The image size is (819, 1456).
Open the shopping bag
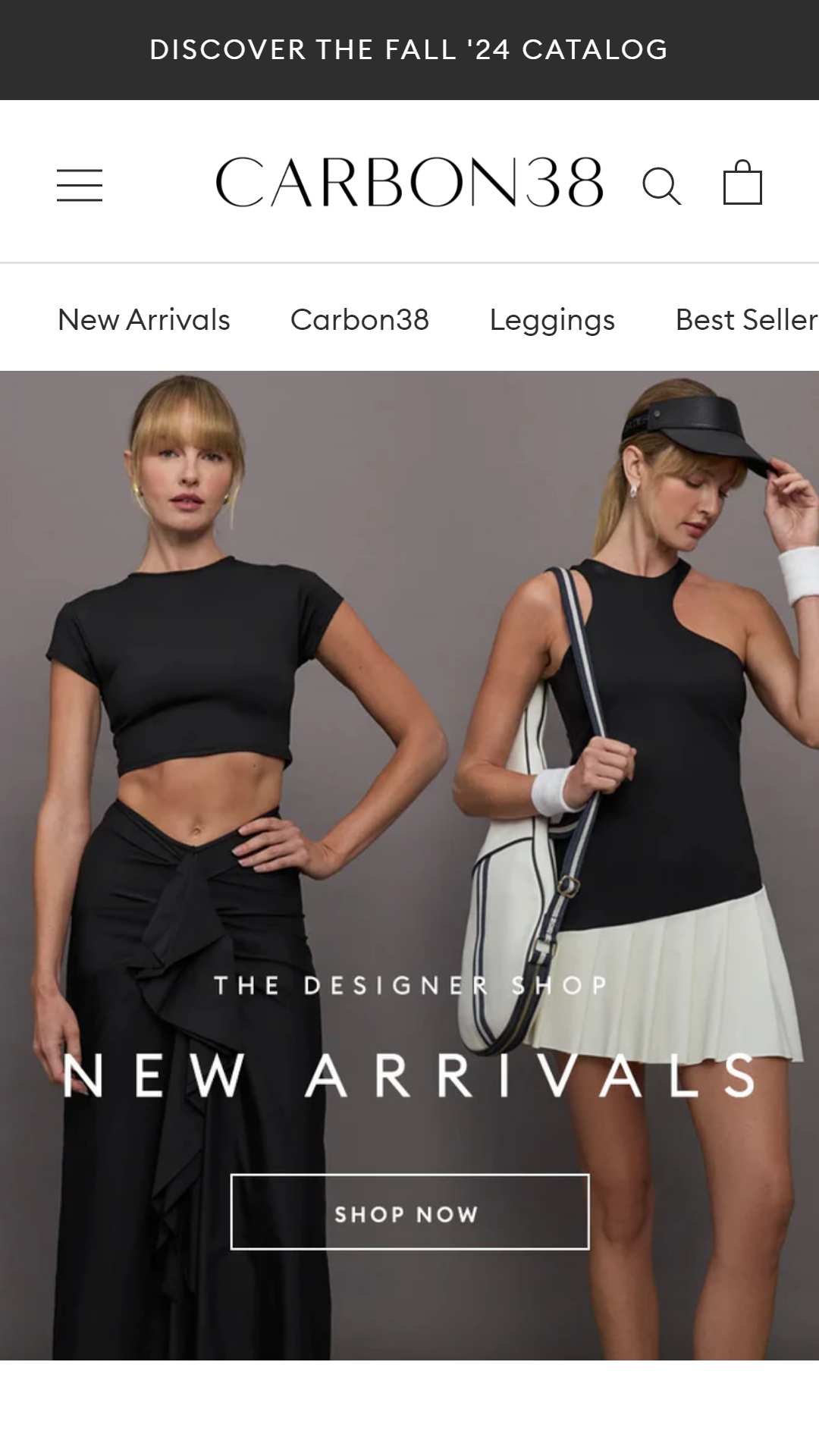click(x=742, y=182)
